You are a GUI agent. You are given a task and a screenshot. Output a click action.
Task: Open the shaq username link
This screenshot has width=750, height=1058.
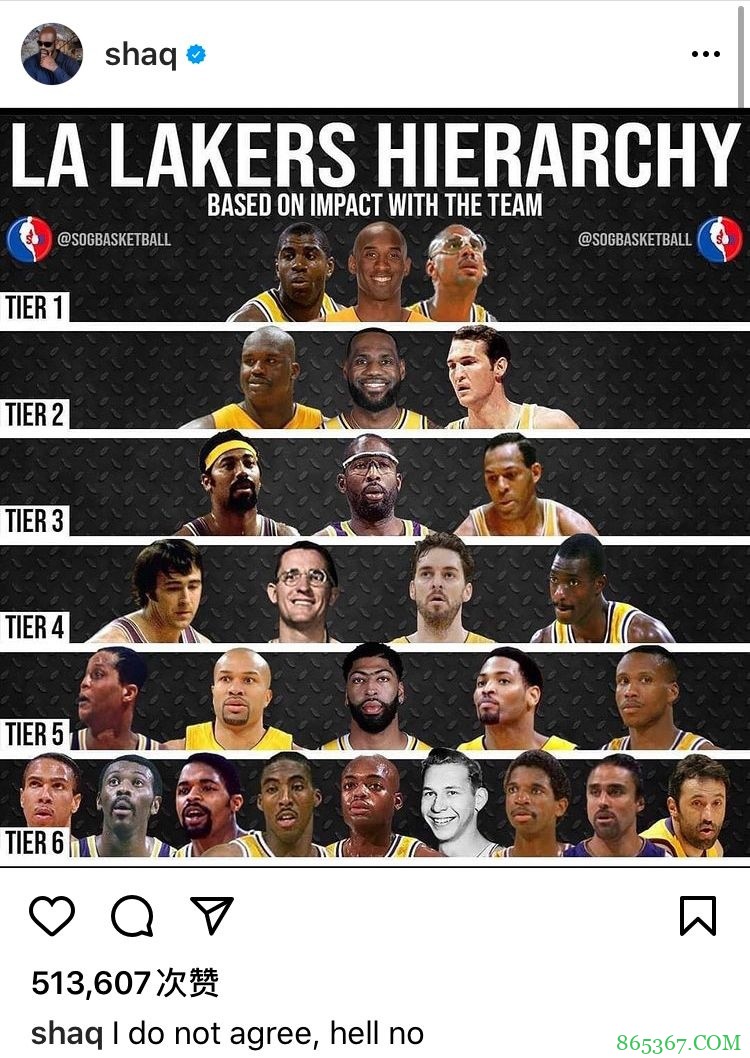[141, 54]
